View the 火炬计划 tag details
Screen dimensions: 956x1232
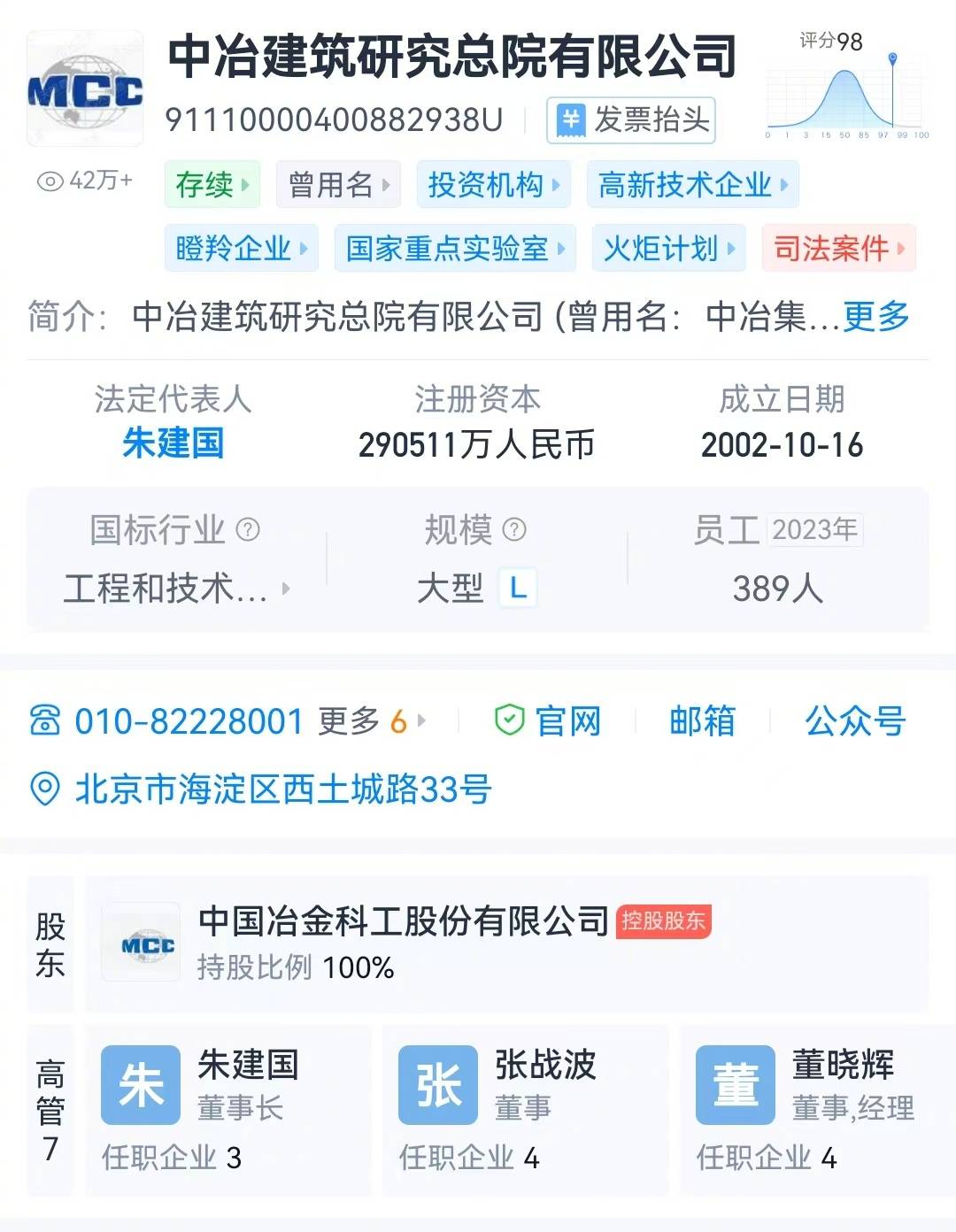[x=668, y=249]
